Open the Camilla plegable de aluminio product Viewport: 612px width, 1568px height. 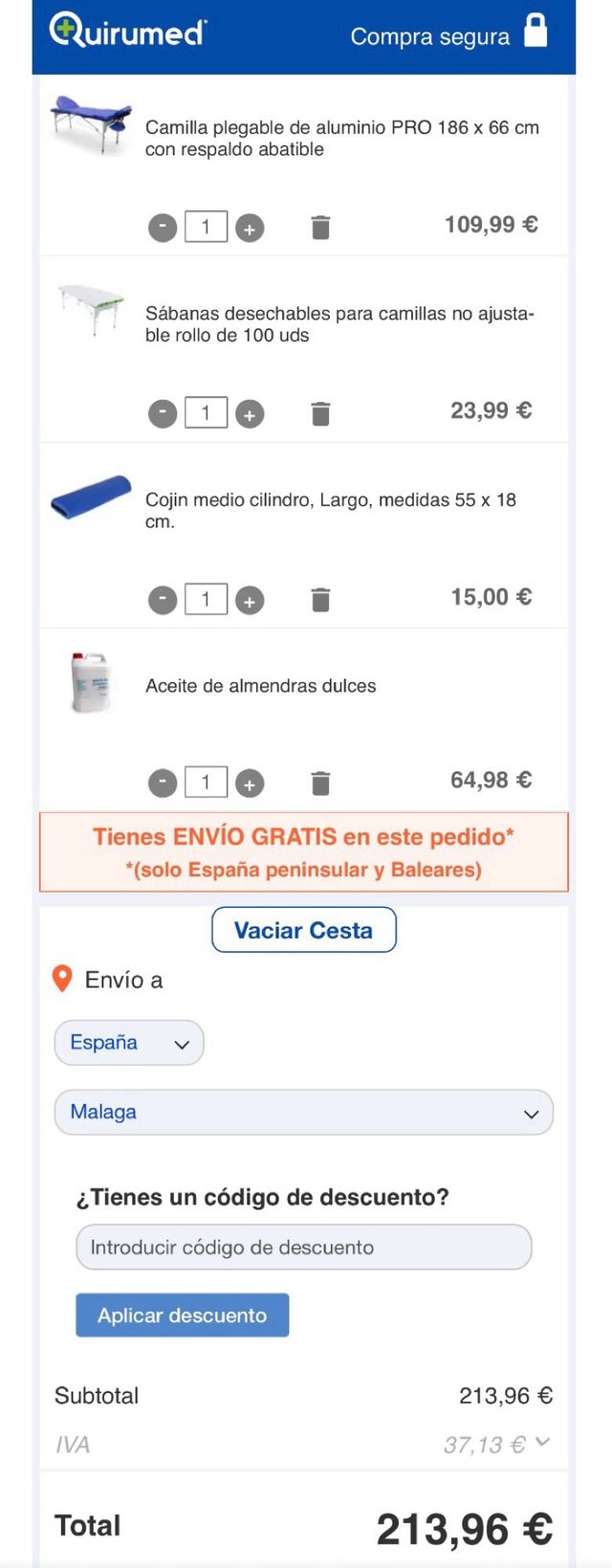(341, 138)
